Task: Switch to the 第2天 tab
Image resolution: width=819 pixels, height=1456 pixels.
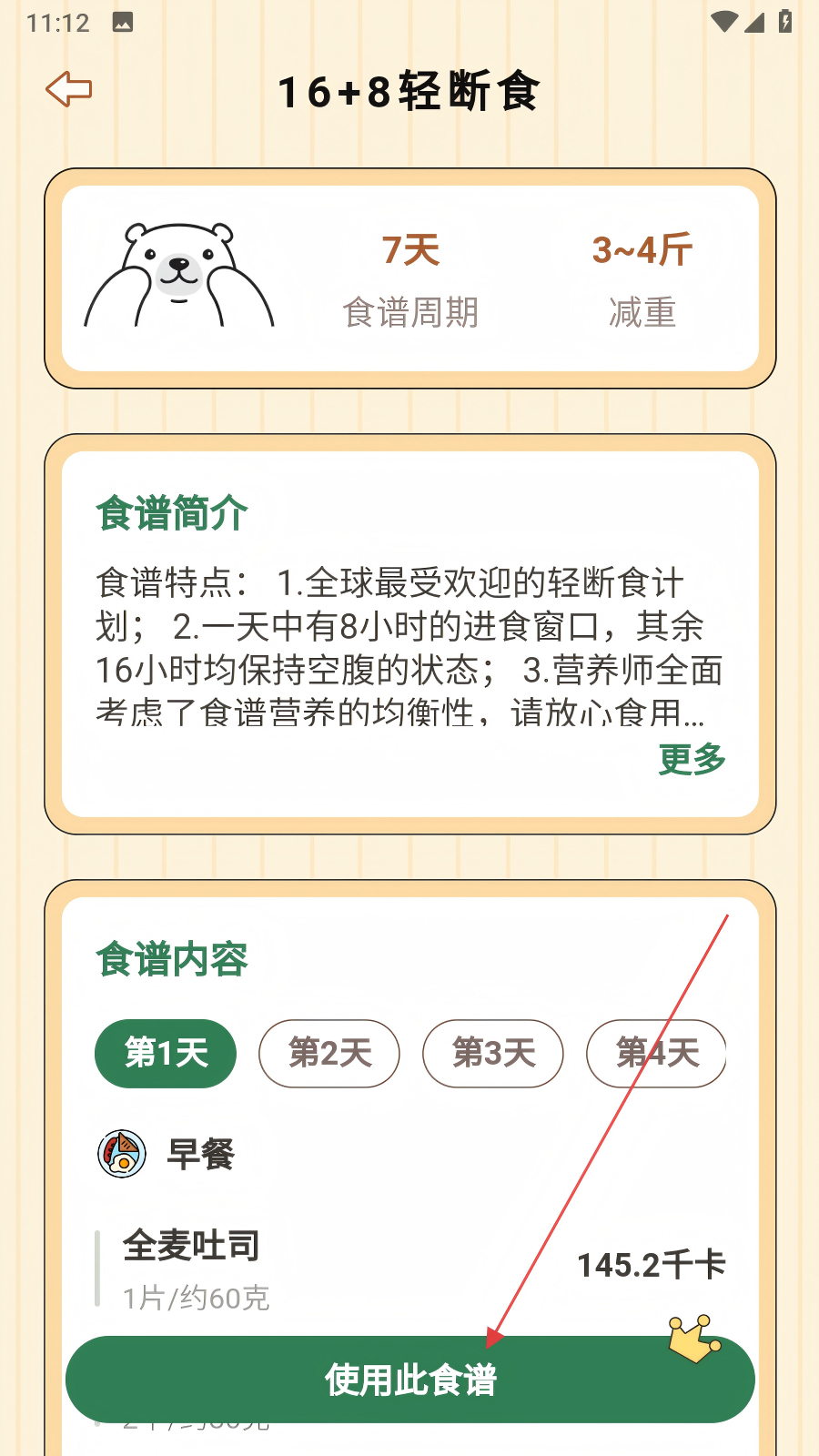Action: 329,1054
